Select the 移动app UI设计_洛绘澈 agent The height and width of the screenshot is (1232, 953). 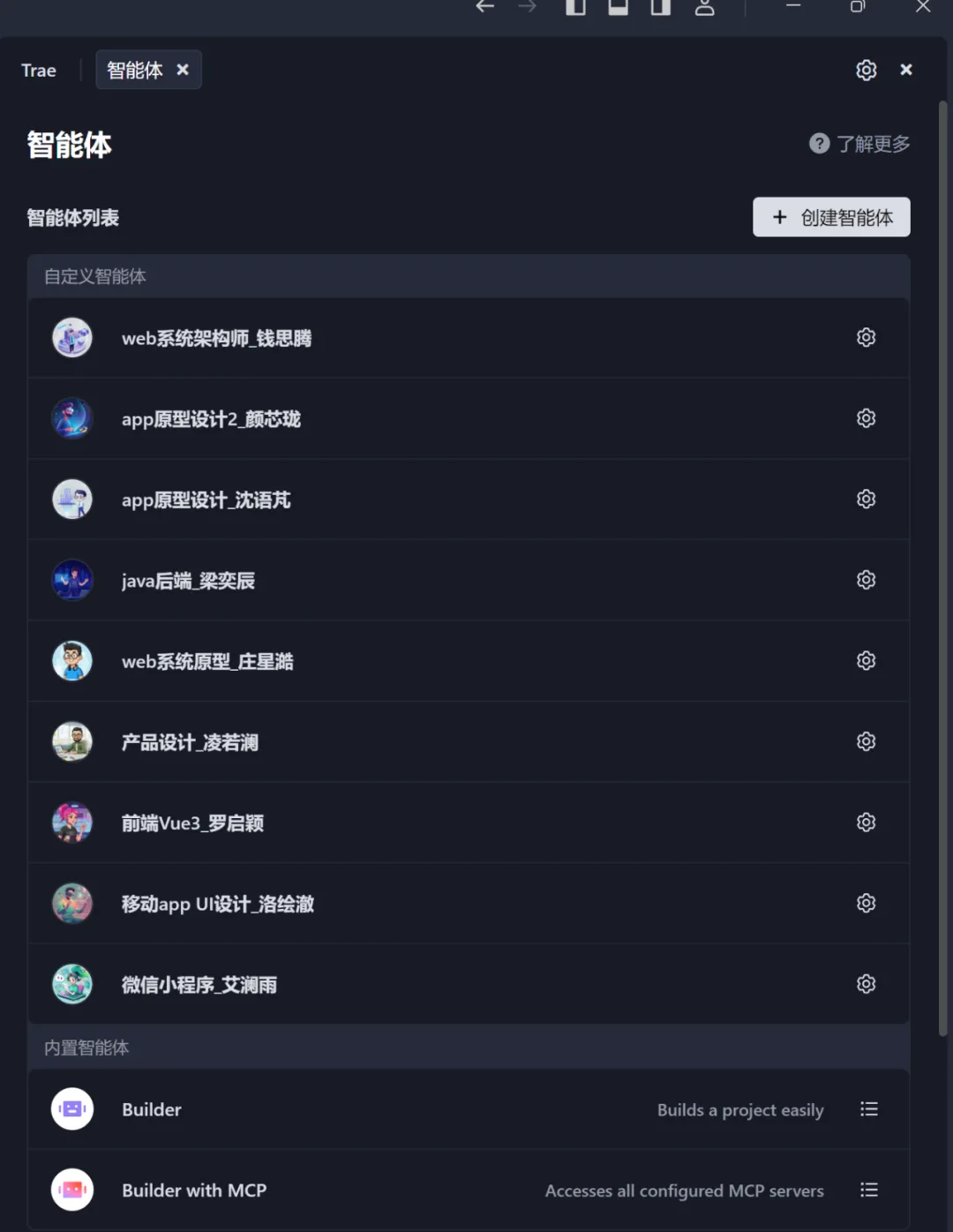click(x=218, y=904)
